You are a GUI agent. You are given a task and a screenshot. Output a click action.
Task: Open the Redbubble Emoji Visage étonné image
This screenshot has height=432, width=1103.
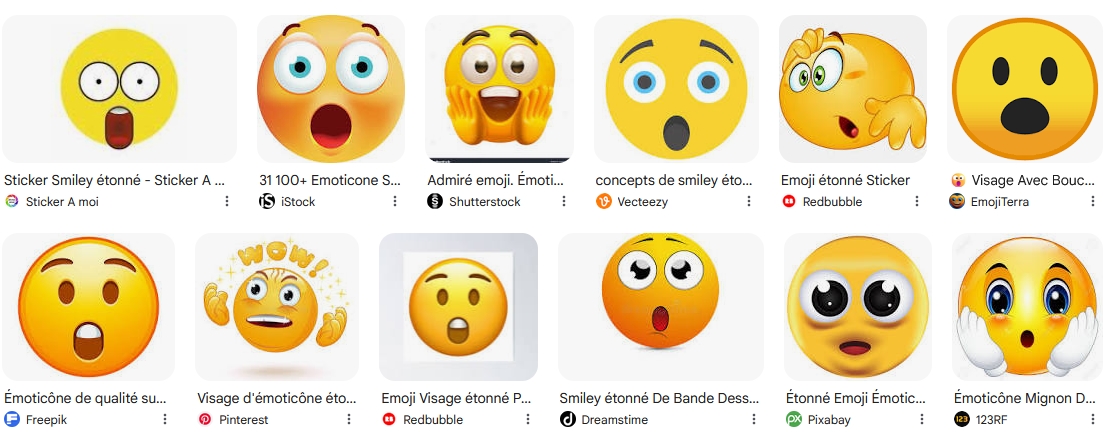[458, 307]
